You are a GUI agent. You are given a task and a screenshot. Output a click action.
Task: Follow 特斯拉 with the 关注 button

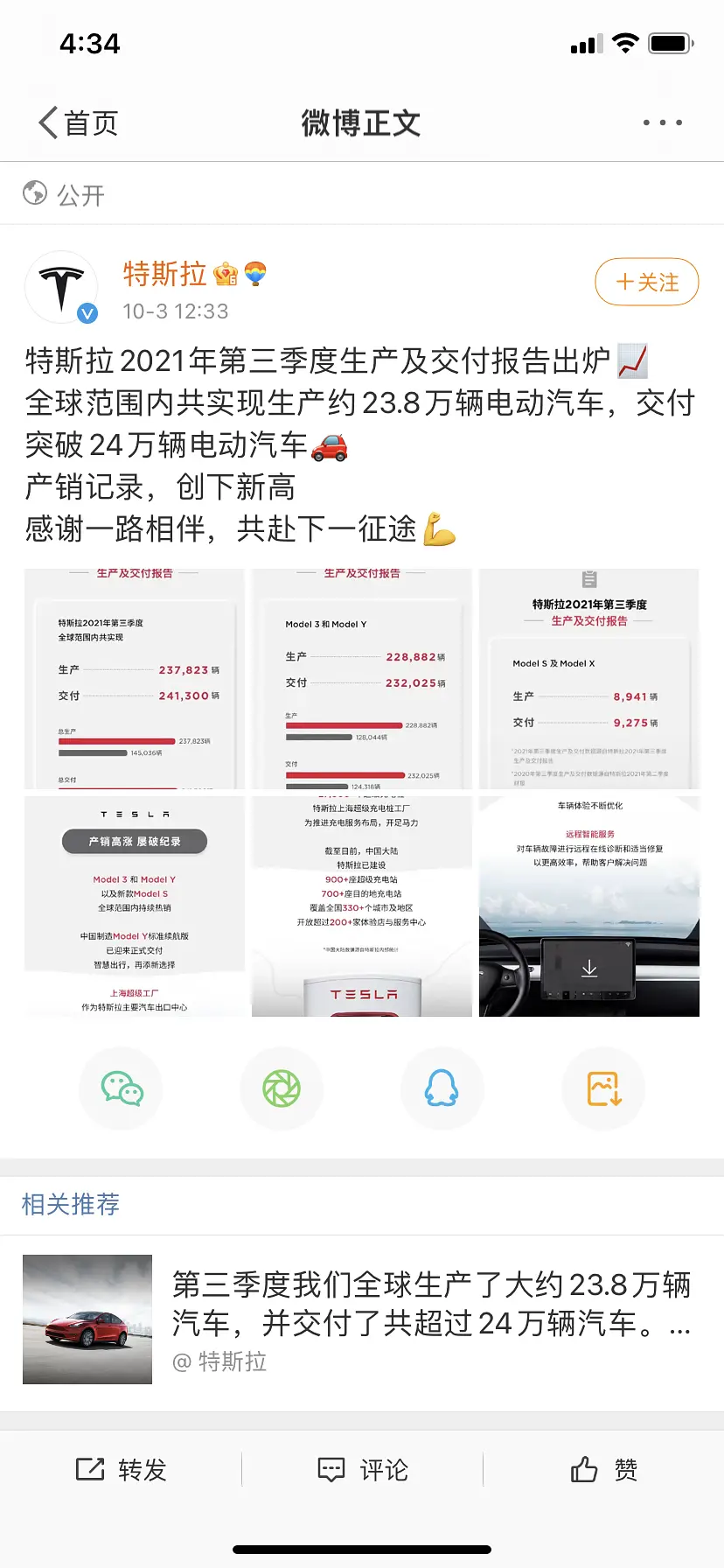point(646,283)
